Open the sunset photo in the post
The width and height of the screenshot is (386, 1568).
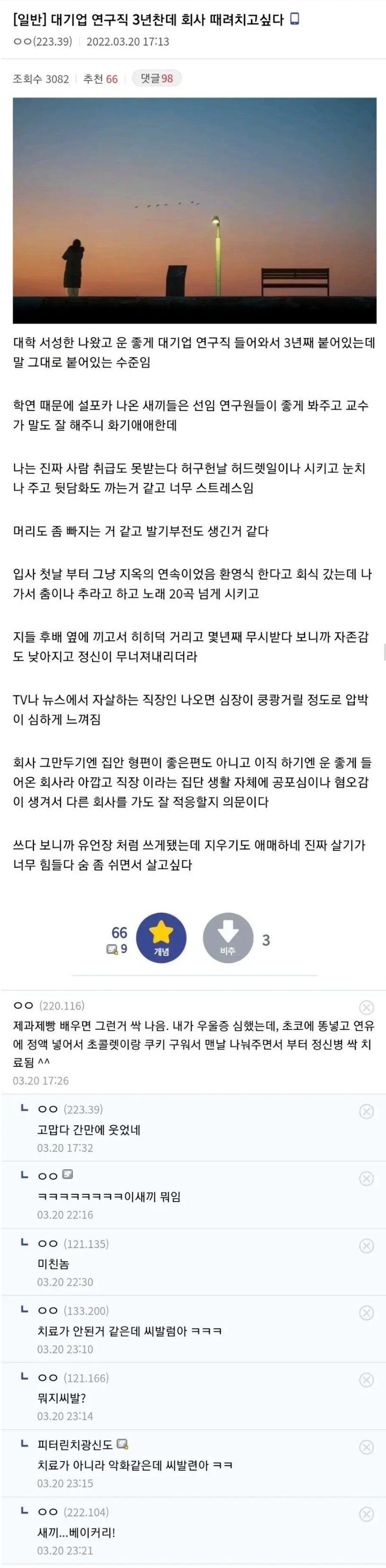[x=194, y=210]
